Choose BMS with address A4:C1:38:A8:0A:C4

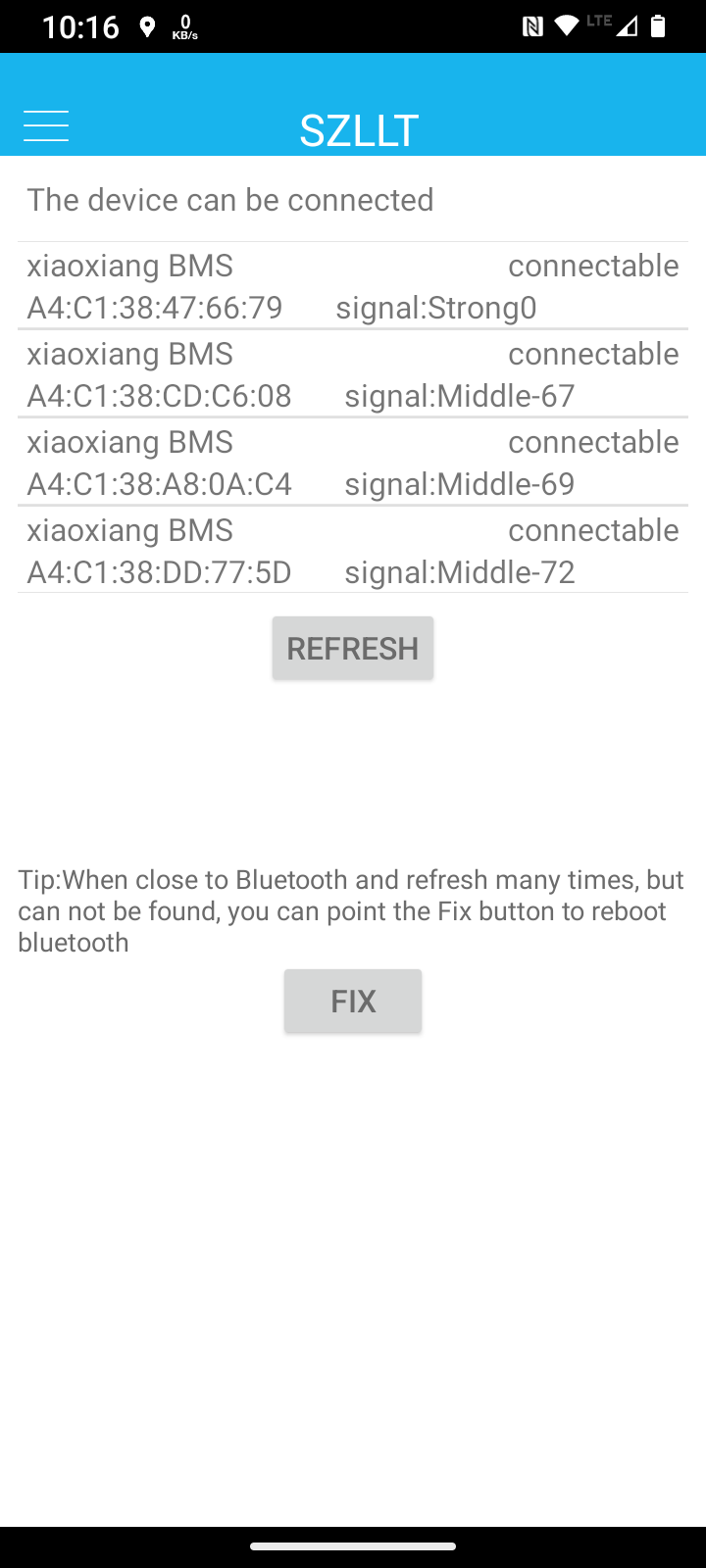click(353, 462)
